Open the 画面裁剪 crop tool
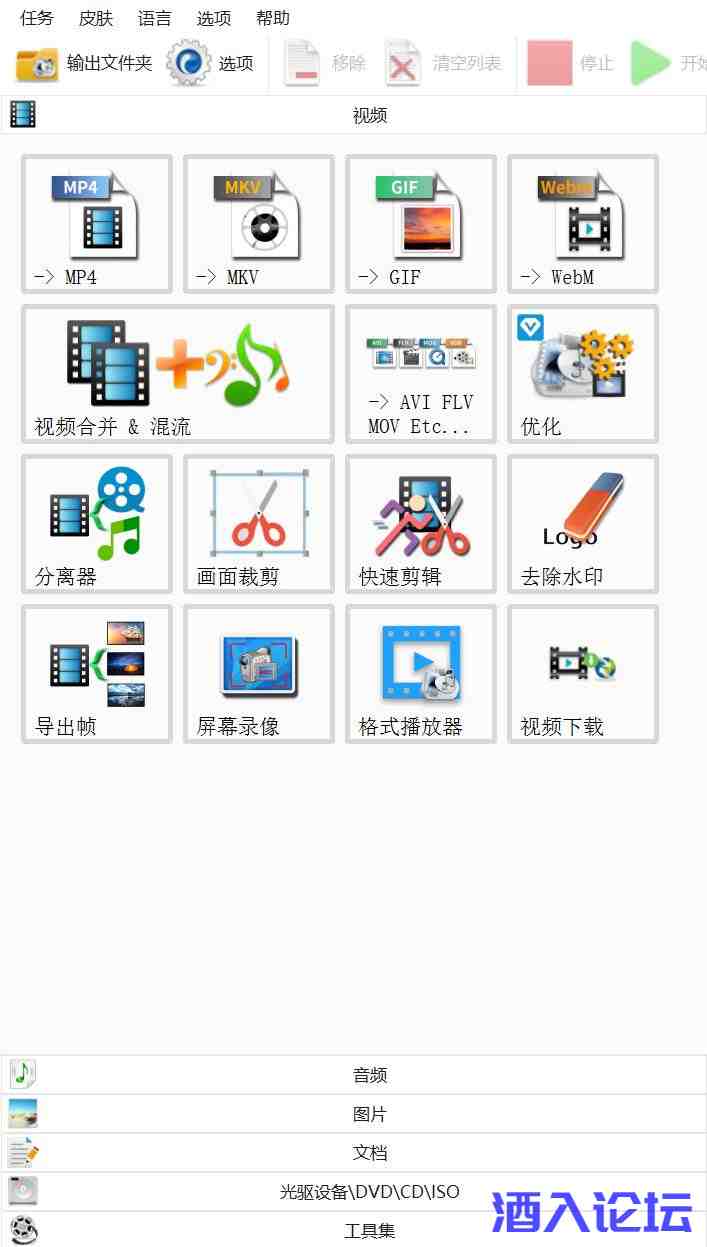This screenshot has width=707, height=1247. coord(259,523)
